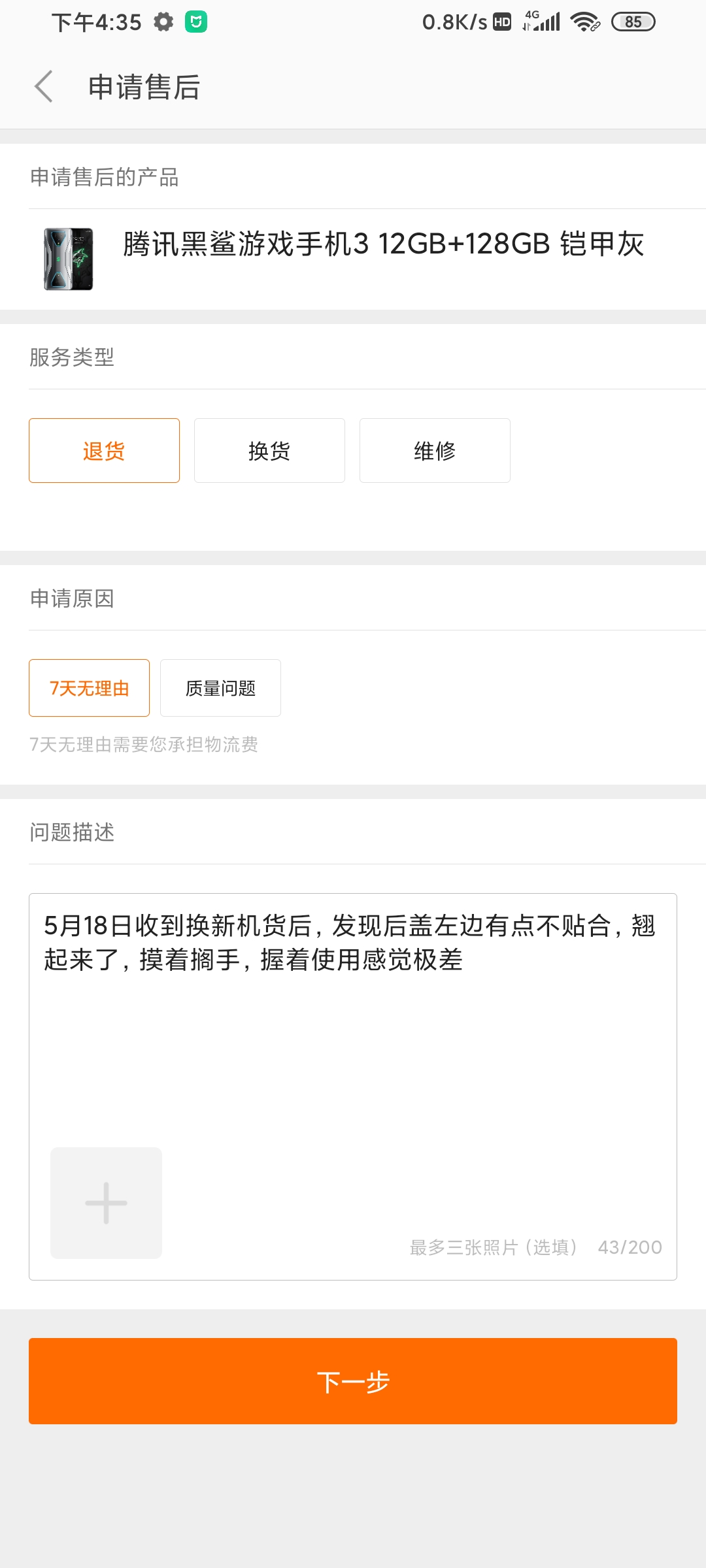Viewport: 706px width, 1568px height.
Task: Add a photo with the plus tile
Action: coord(106,1203)
